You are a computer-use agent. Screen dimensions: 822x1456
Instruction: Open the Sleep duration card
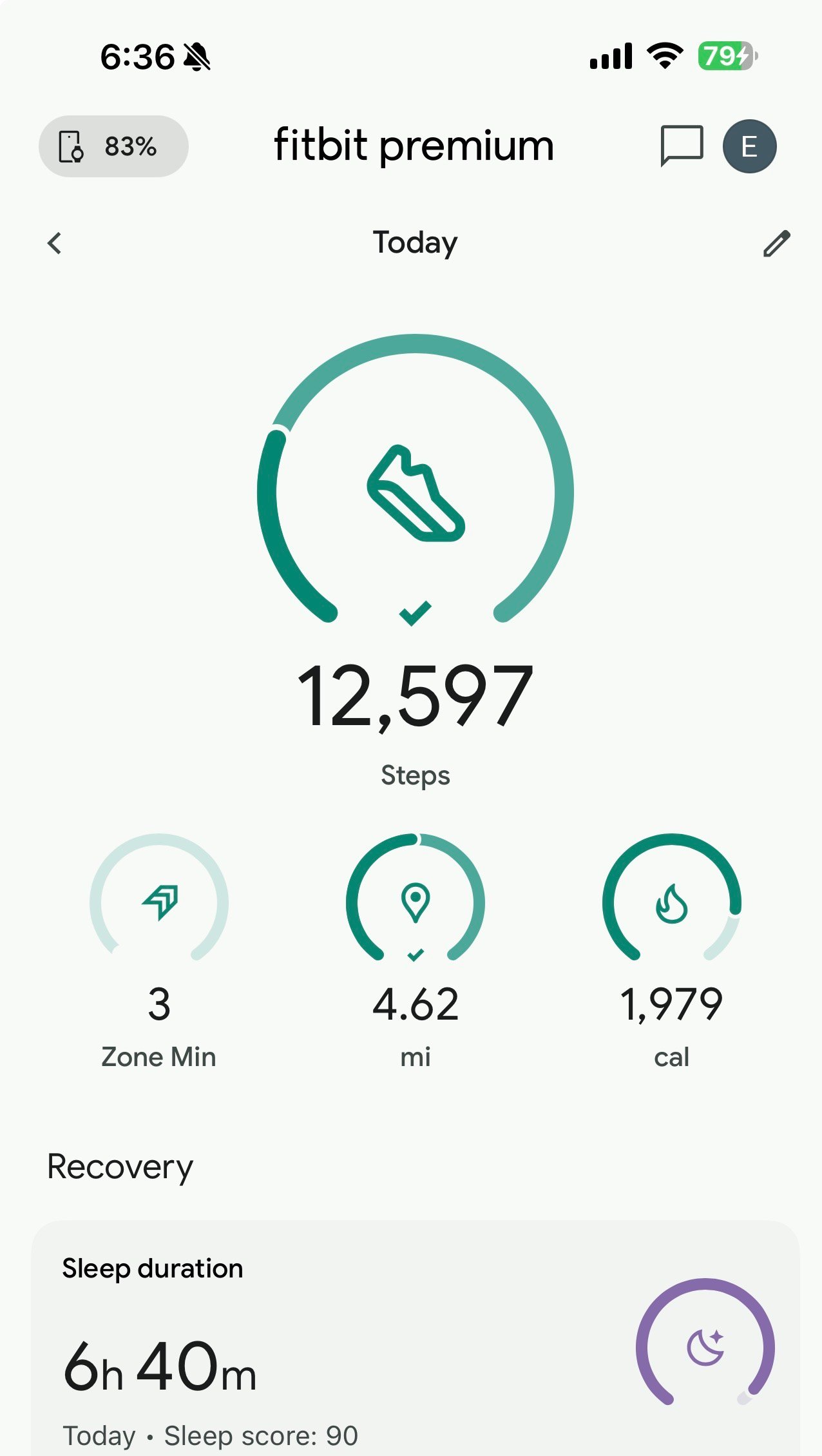tap(416, 1341)
